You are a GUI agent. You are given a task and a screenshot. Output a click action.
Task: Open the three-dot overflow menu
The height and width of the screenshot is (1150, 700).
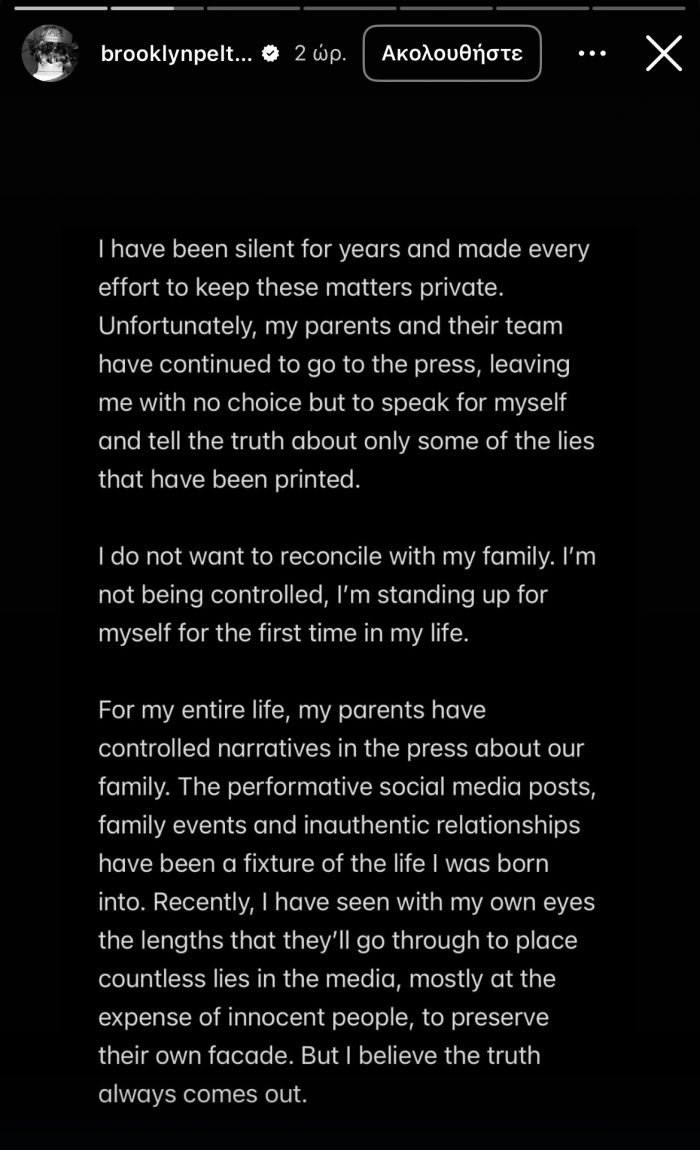coord(592,54)
